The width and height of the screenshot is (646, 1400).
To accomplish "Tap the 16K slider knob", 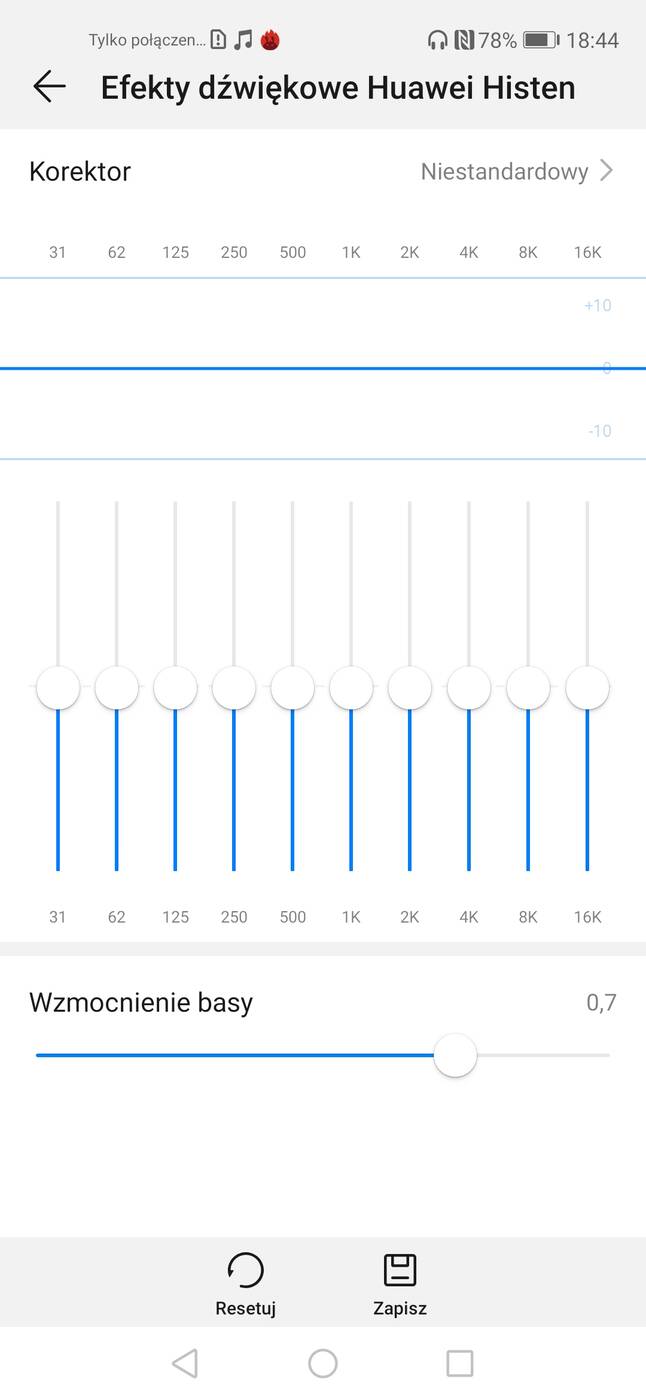I will [587, 688].
